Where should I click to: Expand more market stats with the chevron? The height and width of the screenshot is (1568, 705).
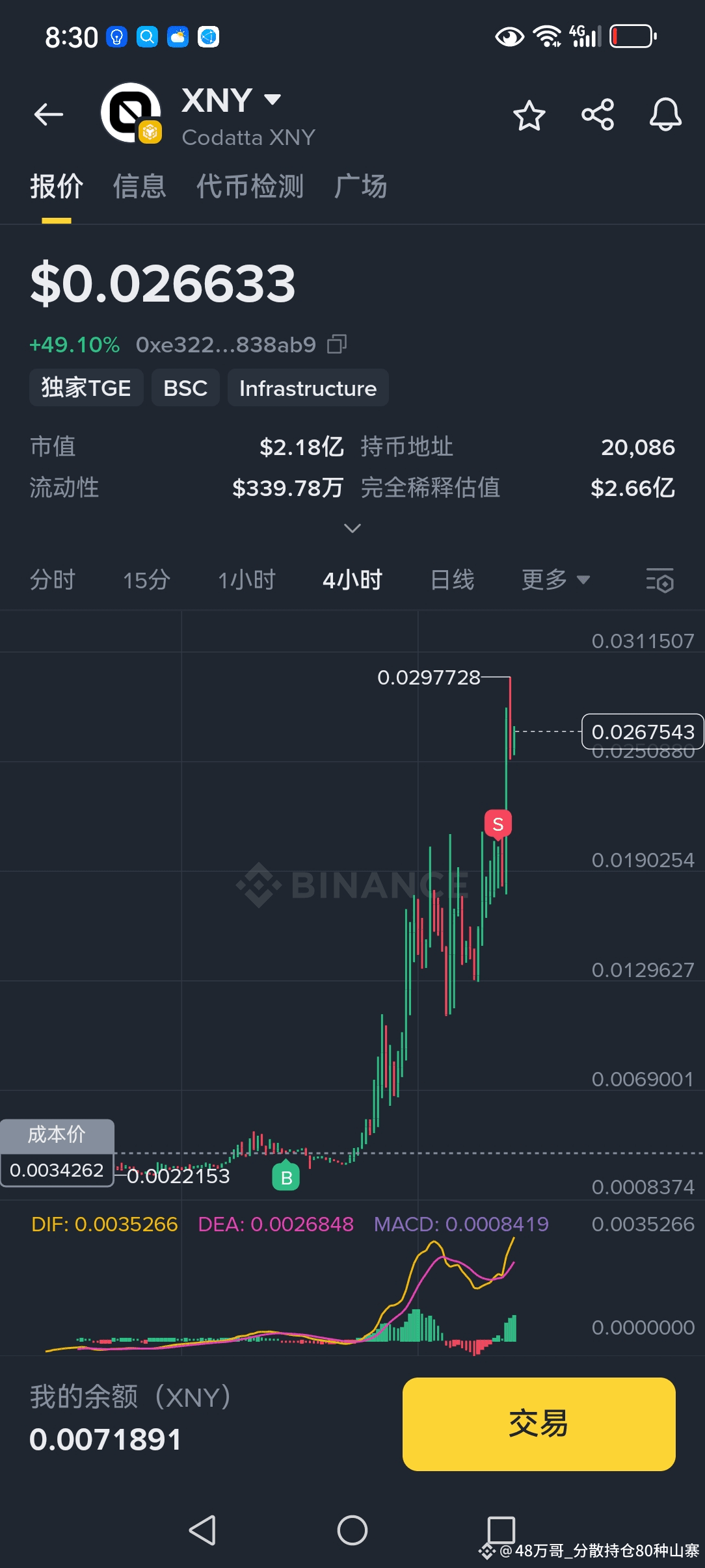tap(352, 528)
